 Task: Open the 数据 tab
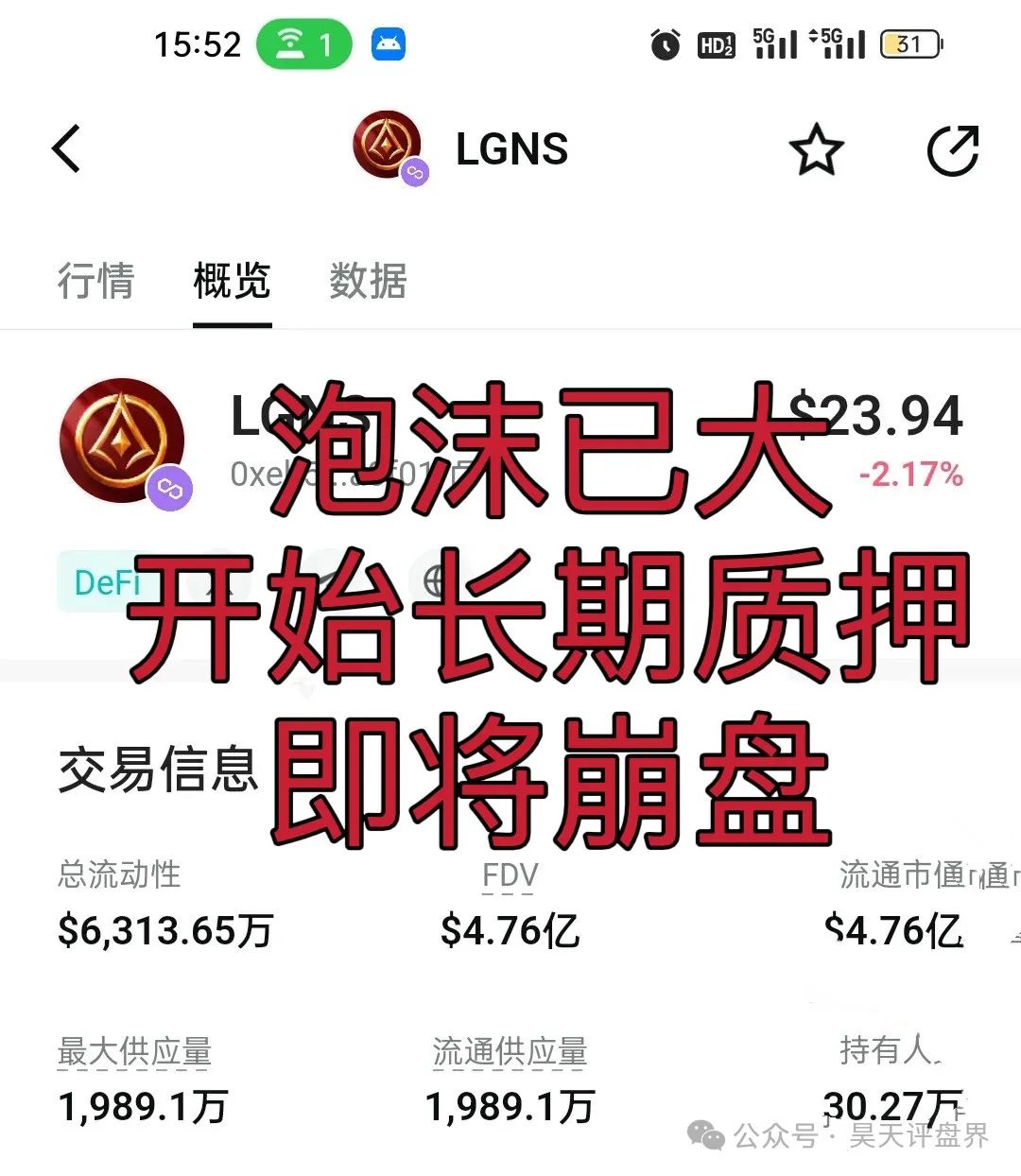click(x=368, y=281)
